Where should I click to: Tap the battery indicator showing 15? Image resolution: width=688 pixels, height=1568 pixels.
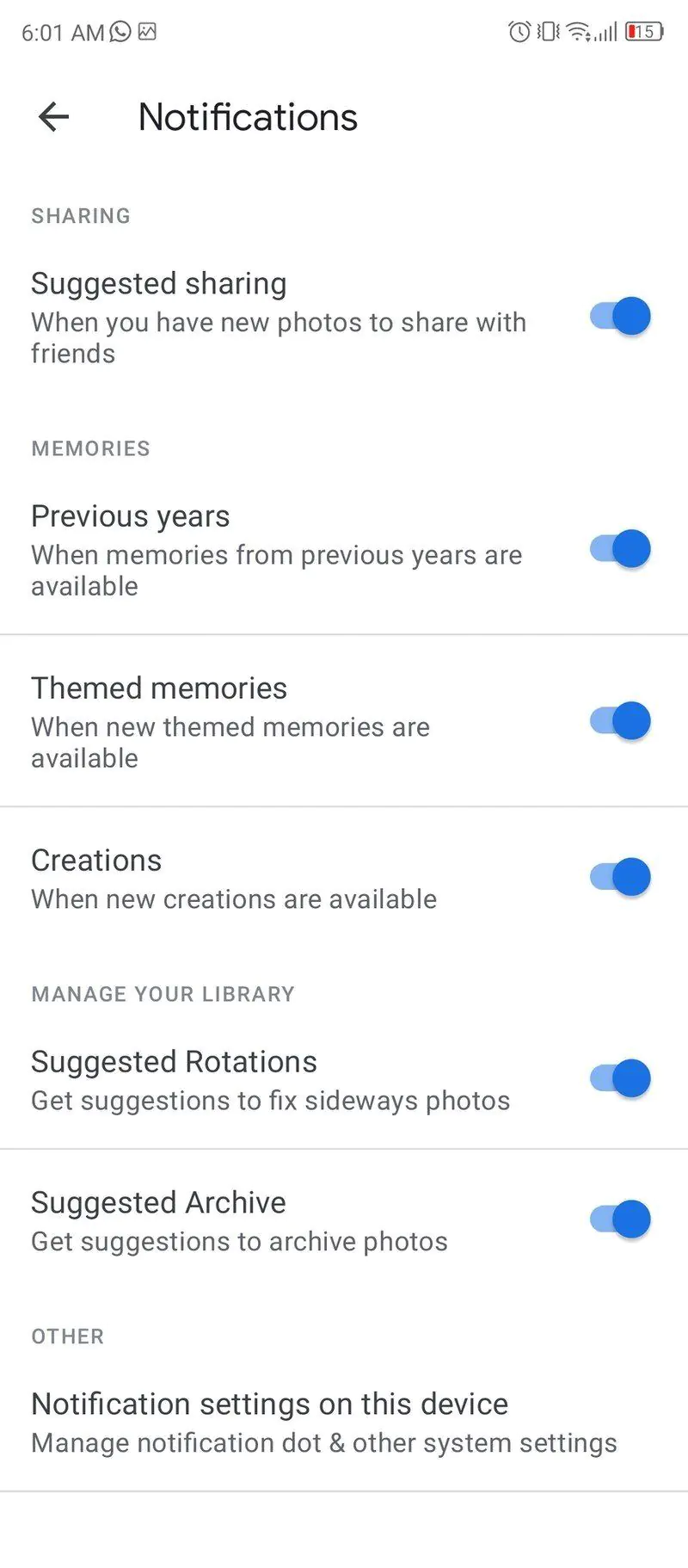point(643,32)
